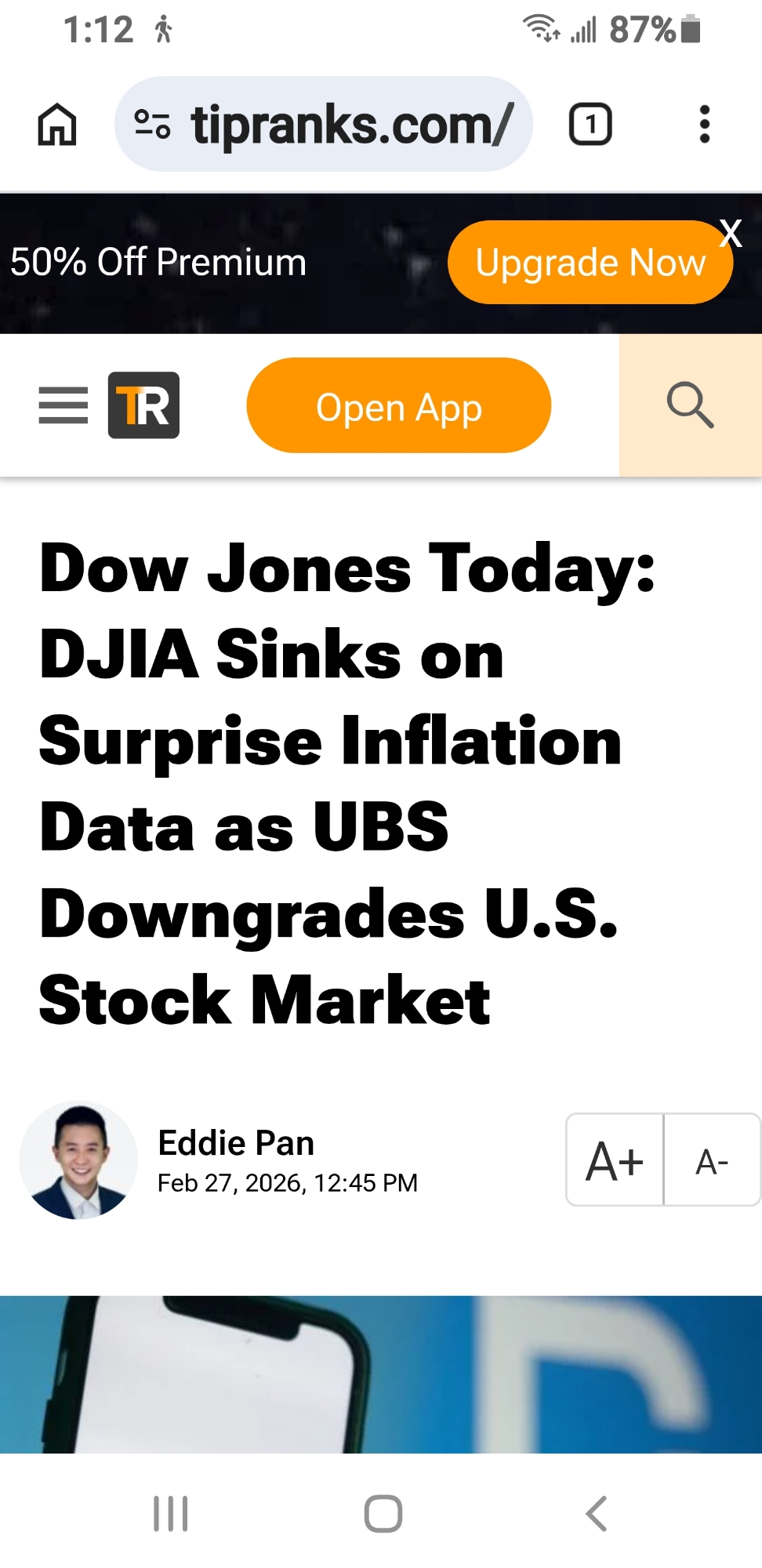762x1568 pixels.
Task: Open the browser overflow menu
Action: pyautogui.click(x=704, y=125)
